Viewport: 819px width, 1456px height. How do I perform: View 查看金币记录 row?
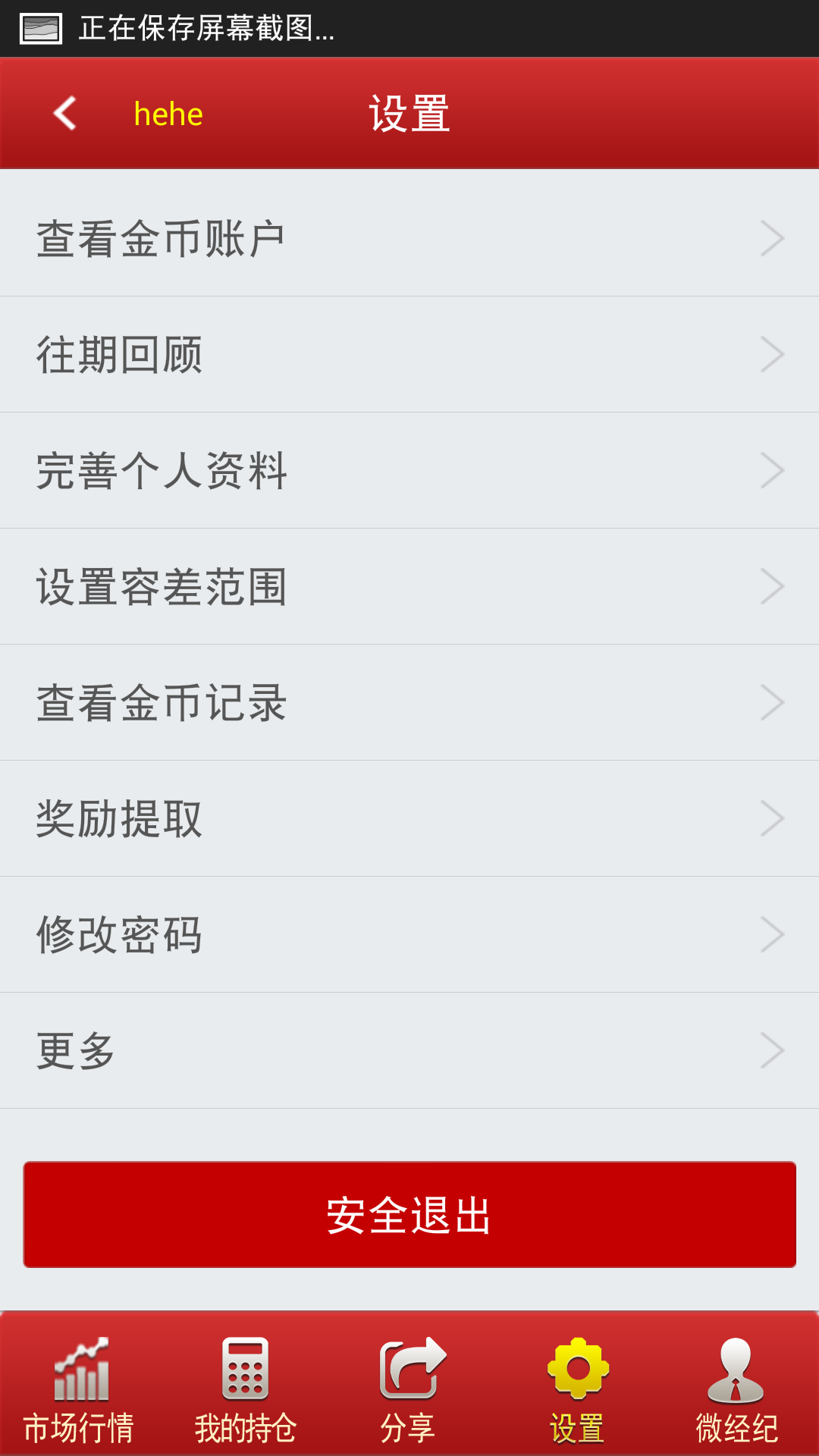[409, 703]
